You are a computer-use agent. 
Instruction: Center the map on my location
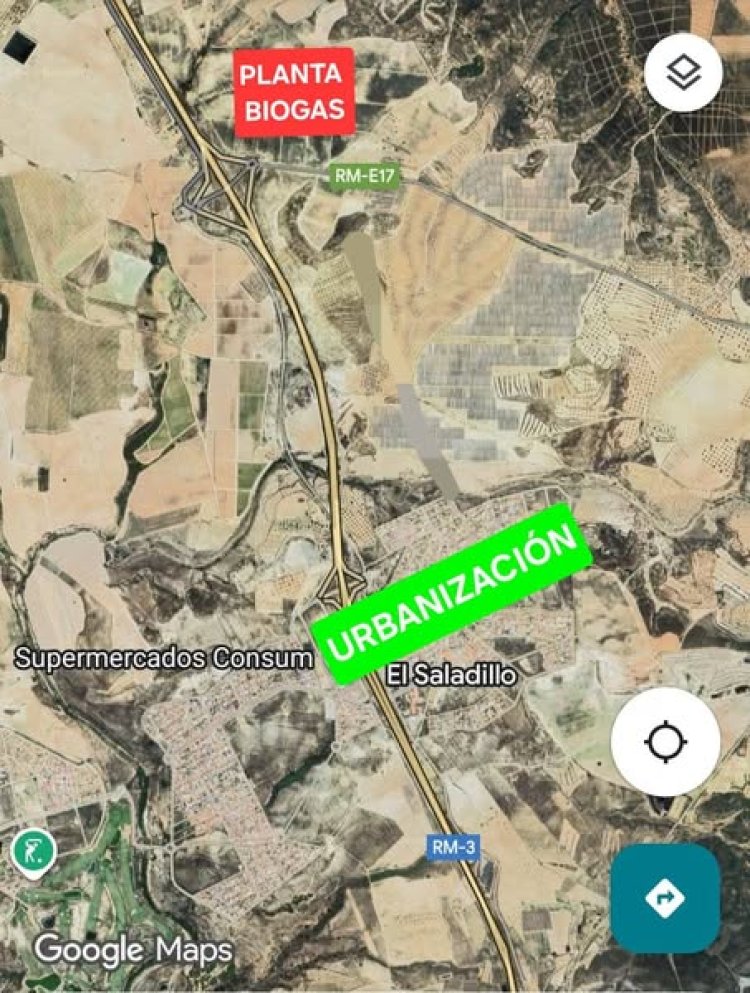click(665, 742)
